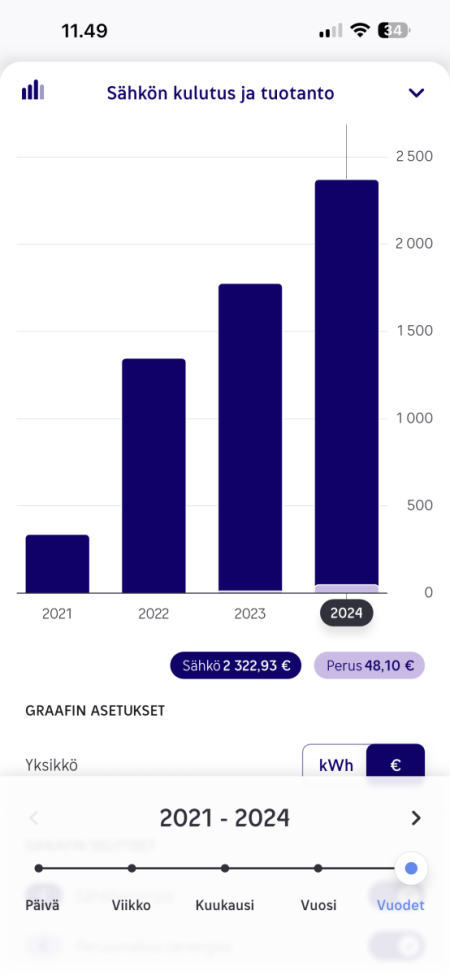The height and width of the screenshot is (975, 450).
Task: Switch unit to kWh
Action: click(x=336, y=765)
